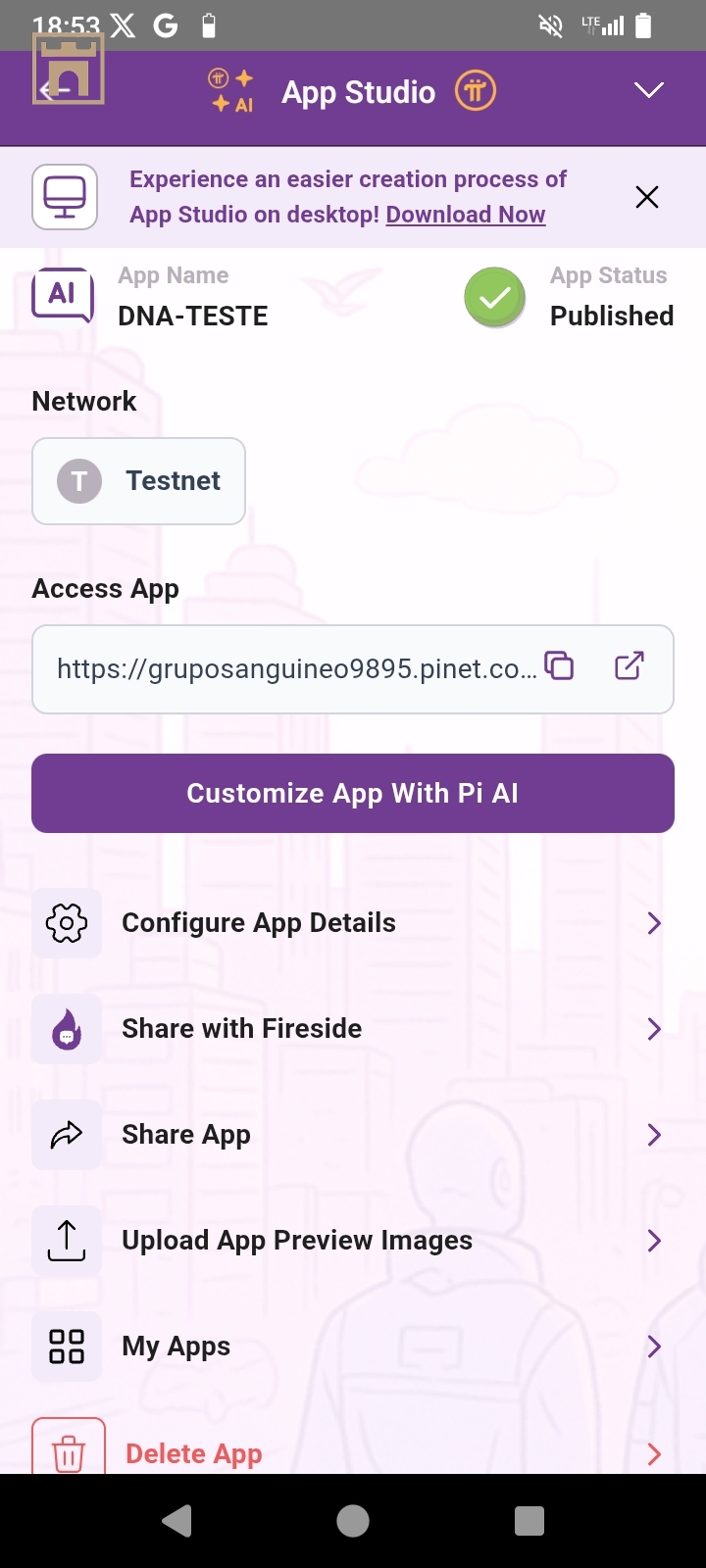Screen dimensions: 706x1568
Task: Open Configure App Details
Action: (353, 923)
